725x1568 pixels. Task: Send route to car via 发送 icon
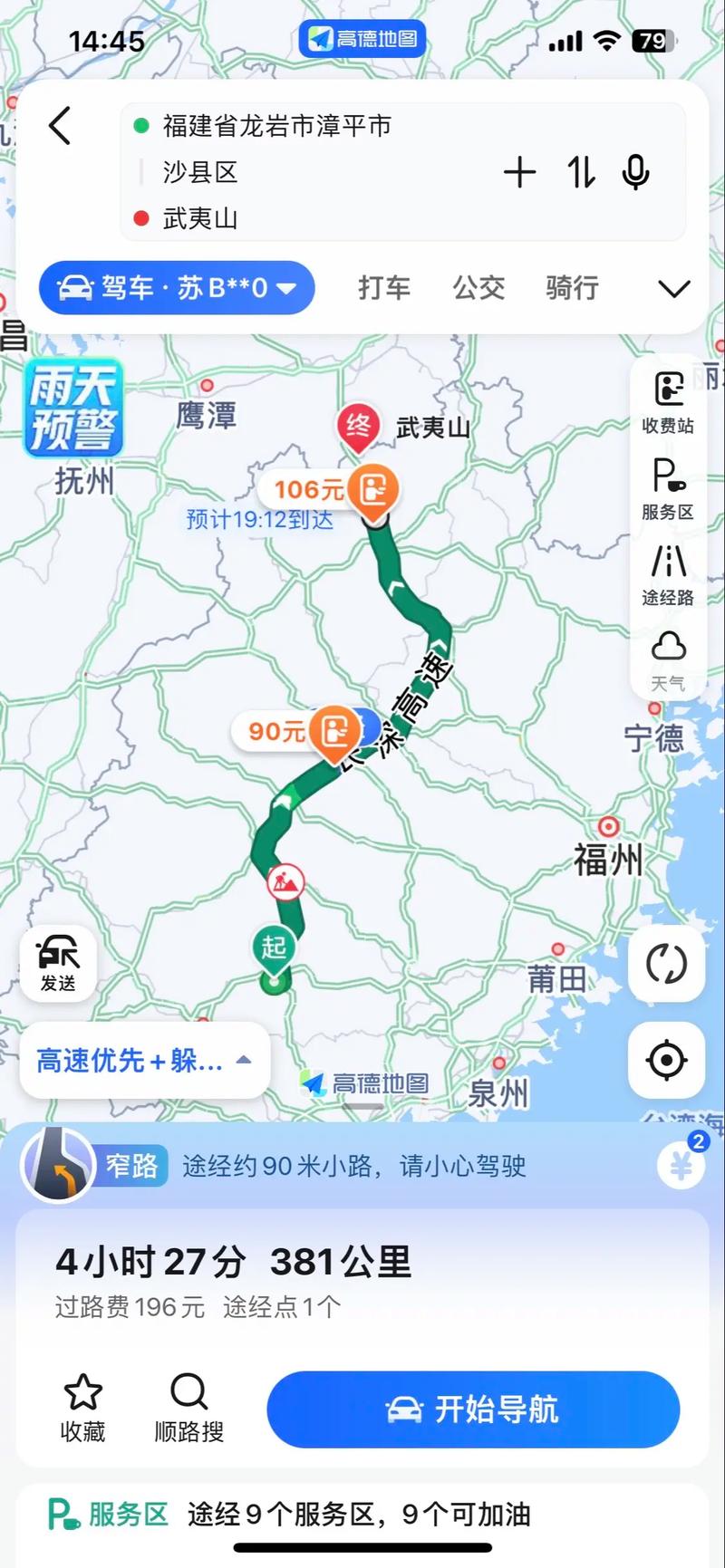[x=57, y=962]
